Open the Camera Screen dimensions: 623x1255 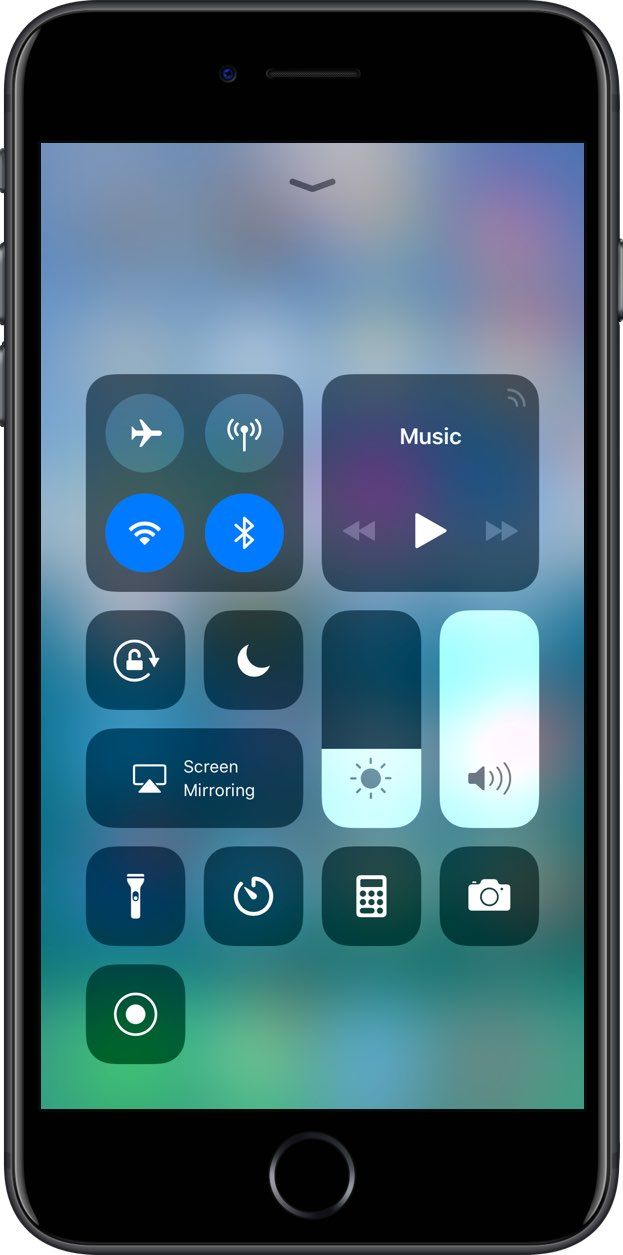click(x=489, y=896)
